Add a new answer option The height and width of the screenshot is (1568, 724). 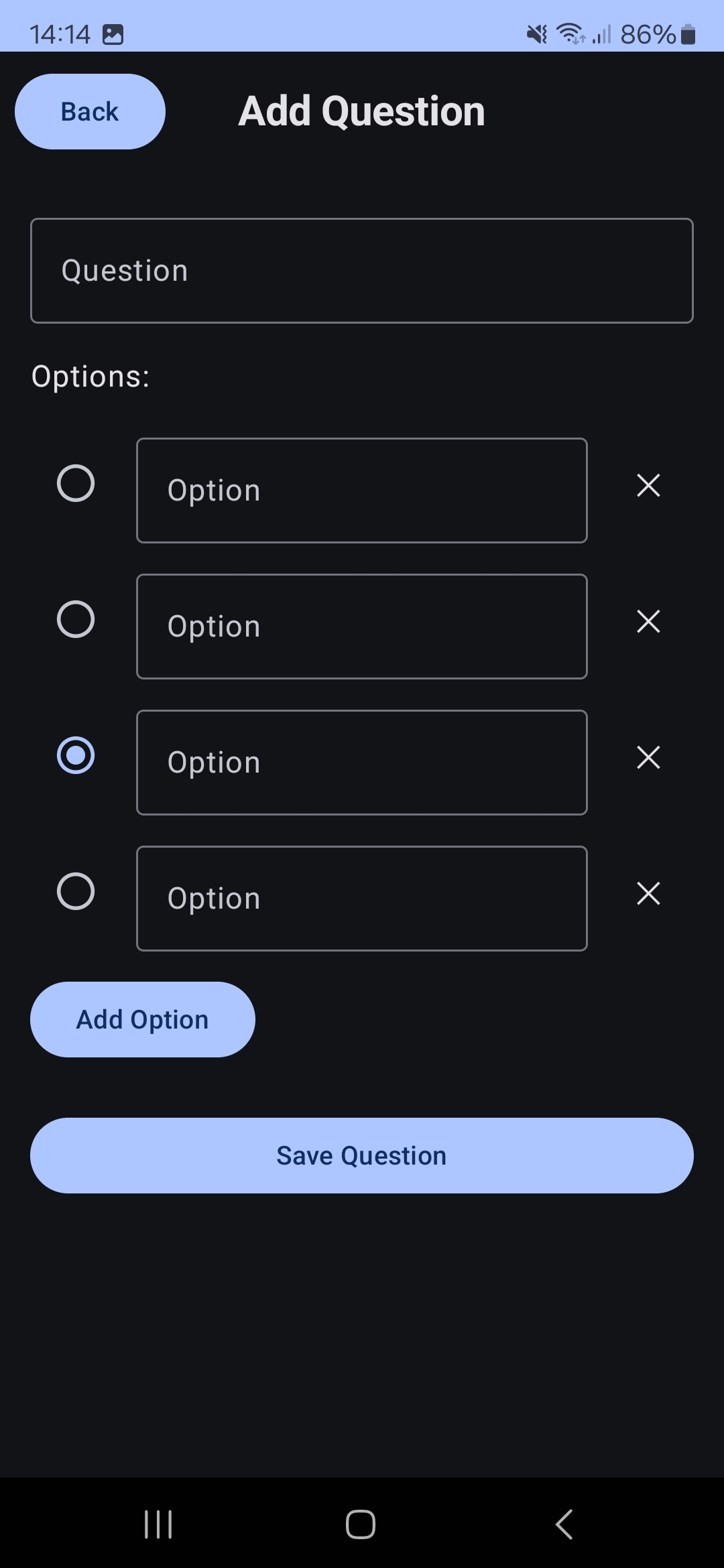tap(142, 1019)
